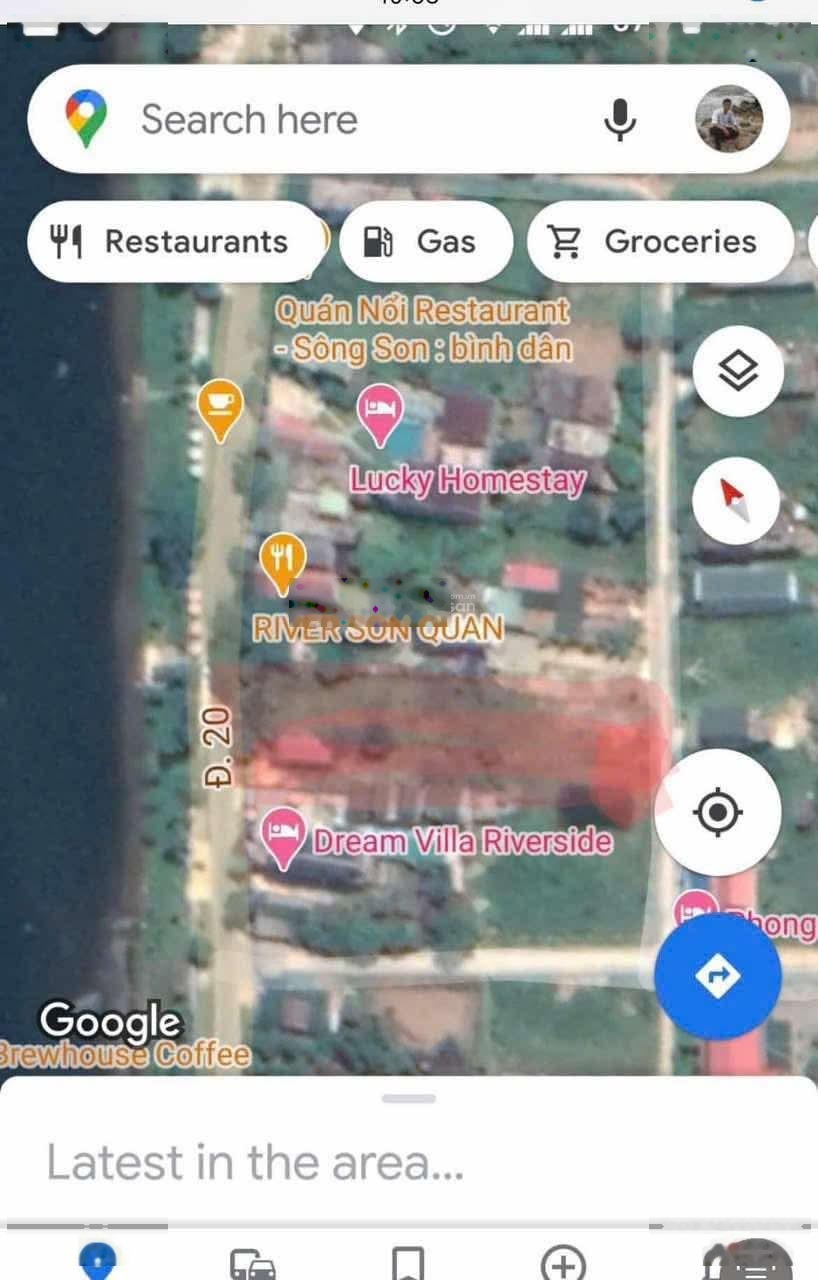Filter the map by Gas stations
The image size is (818, 1280).
[426, 242]
